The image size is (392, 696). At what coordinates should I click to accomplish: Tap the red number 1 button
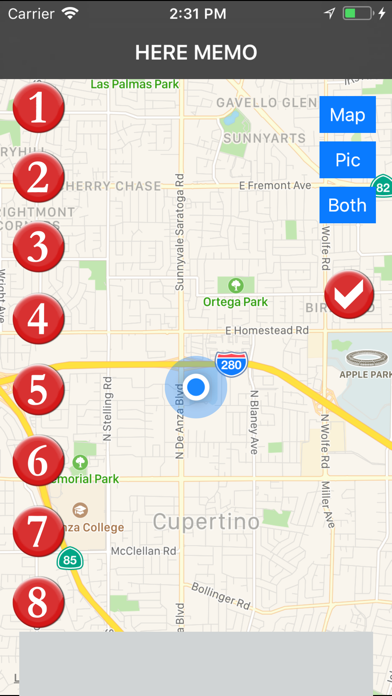(x=39, y=107)
